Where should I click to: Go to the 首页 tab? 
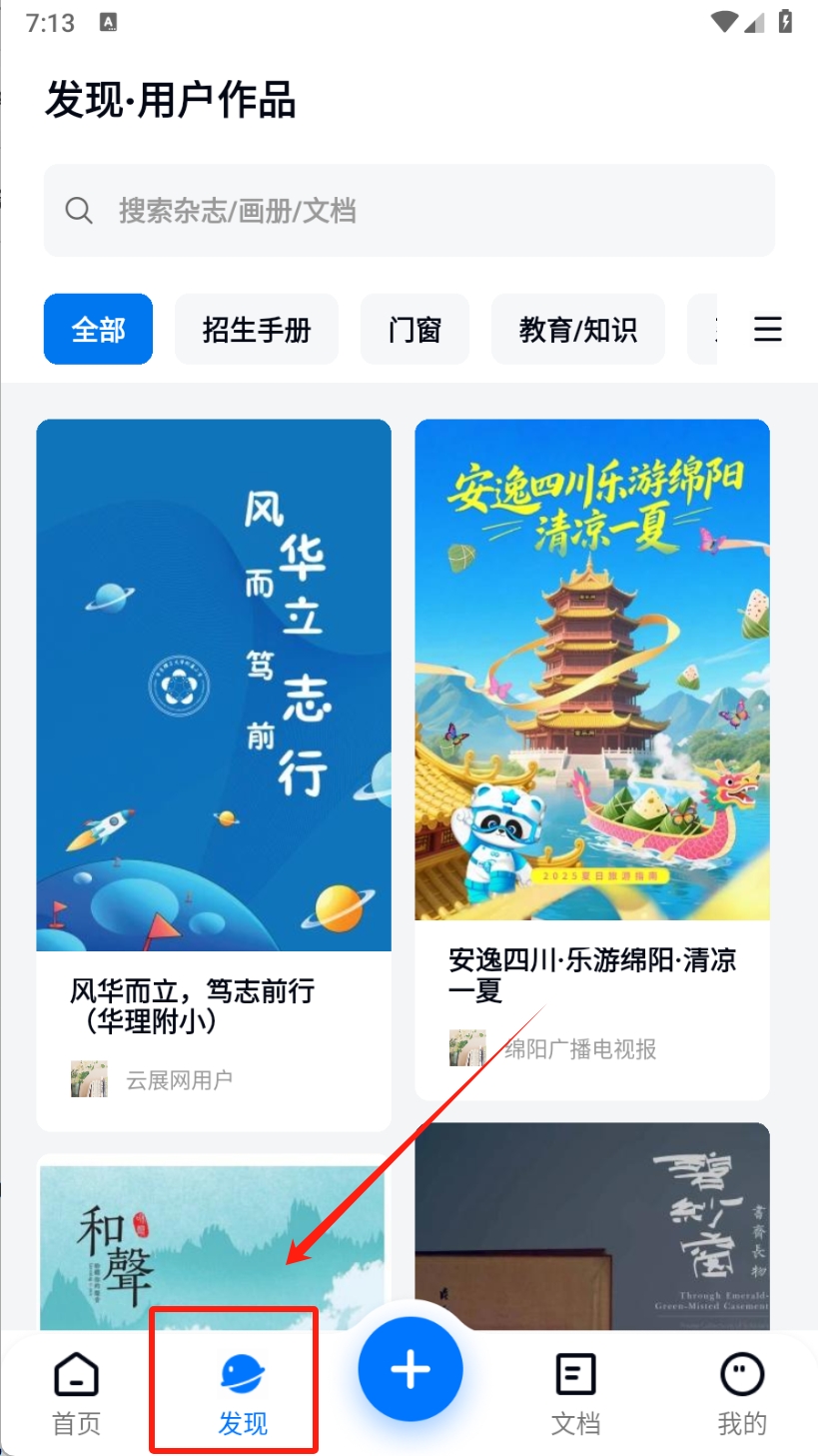[76, 1394]
